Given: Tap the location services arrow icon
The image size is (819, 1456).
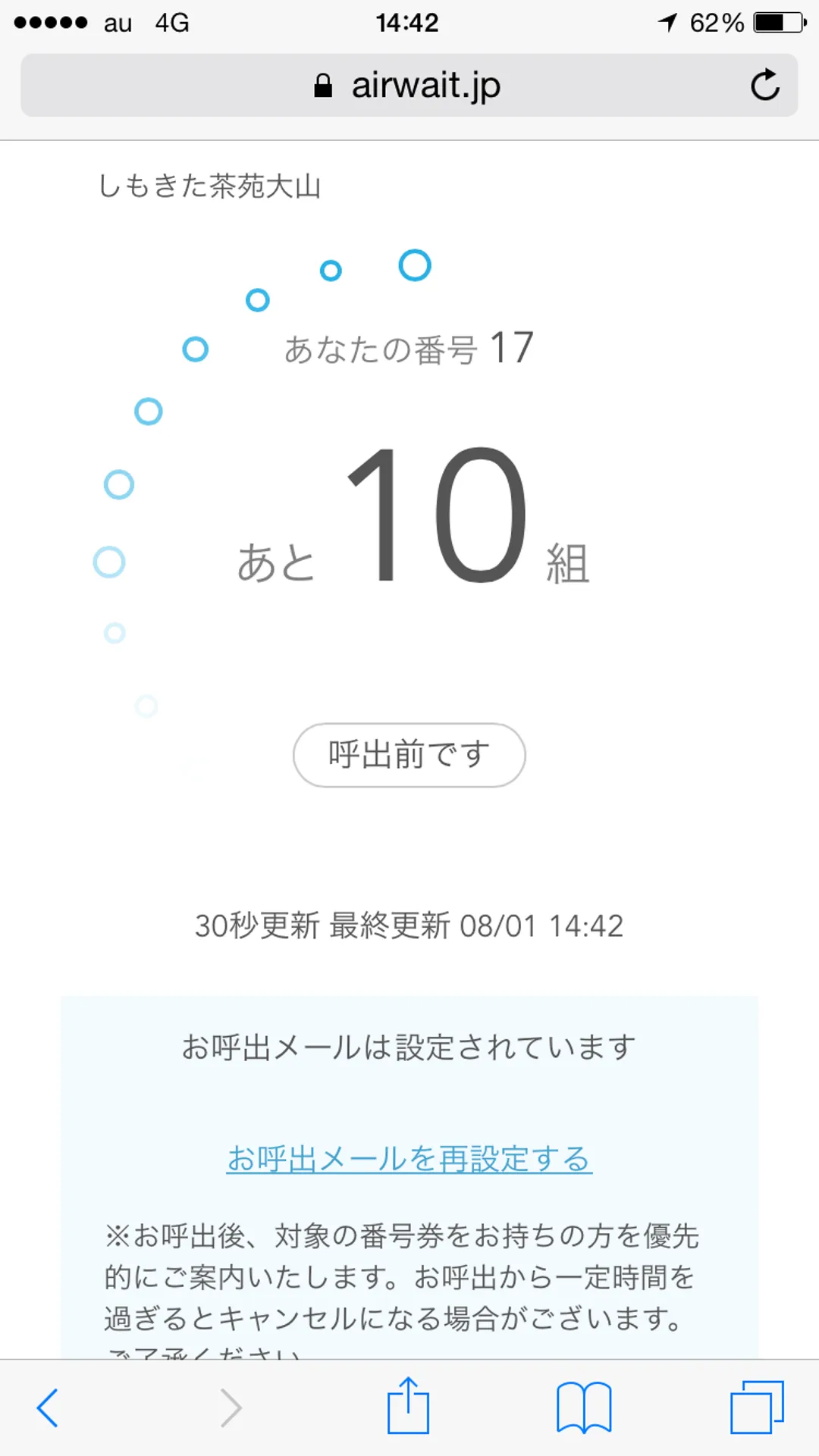Looking at the screenshot, I should click(x=667, y=22).
